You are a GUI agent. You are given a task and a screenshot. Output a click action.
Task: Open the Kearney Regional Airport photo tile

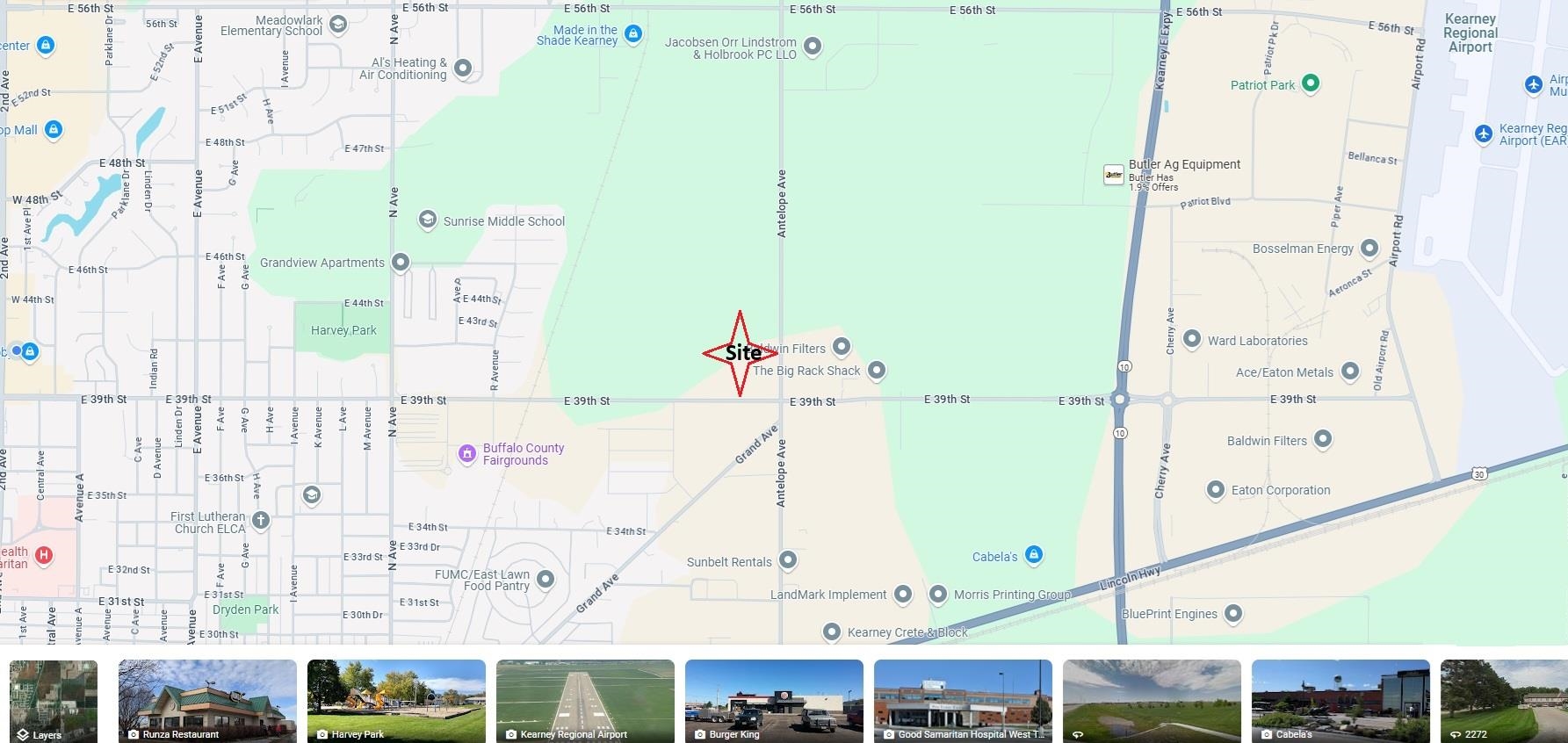[x=585, y=701]
